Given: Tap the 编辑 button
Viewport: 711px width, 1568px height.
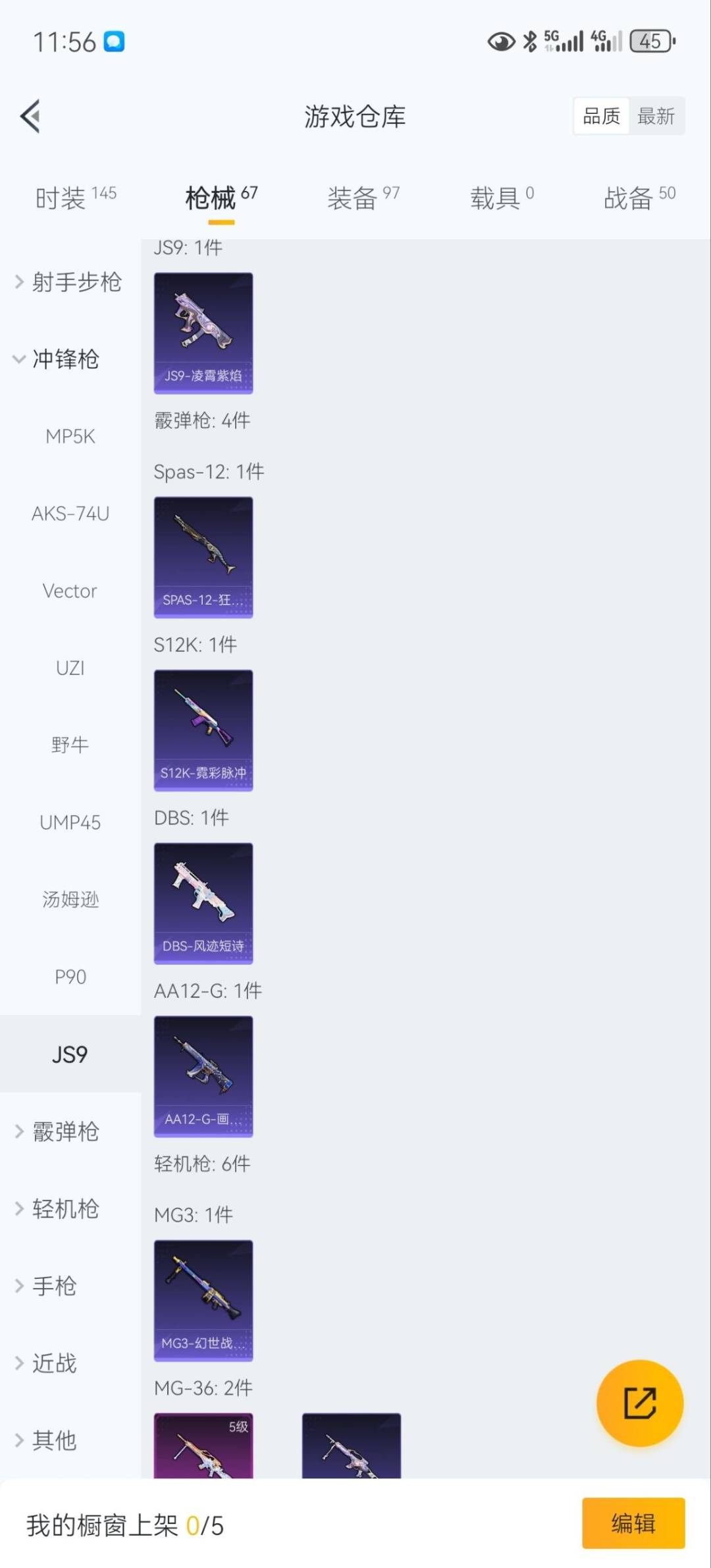Looking at the screenshot, I should click(x=633, y=1523).
